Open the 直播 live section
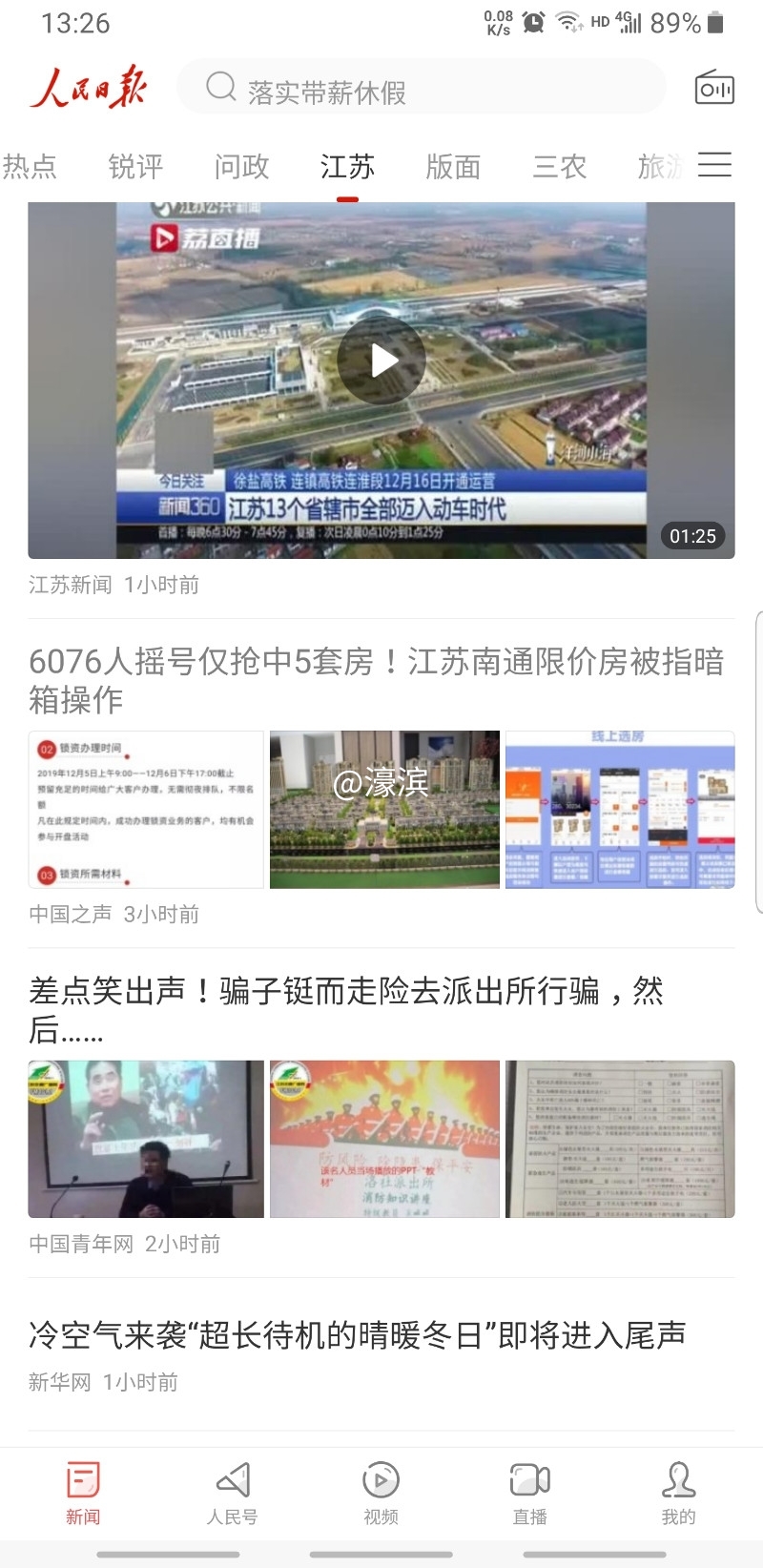 pos(530,1493)
